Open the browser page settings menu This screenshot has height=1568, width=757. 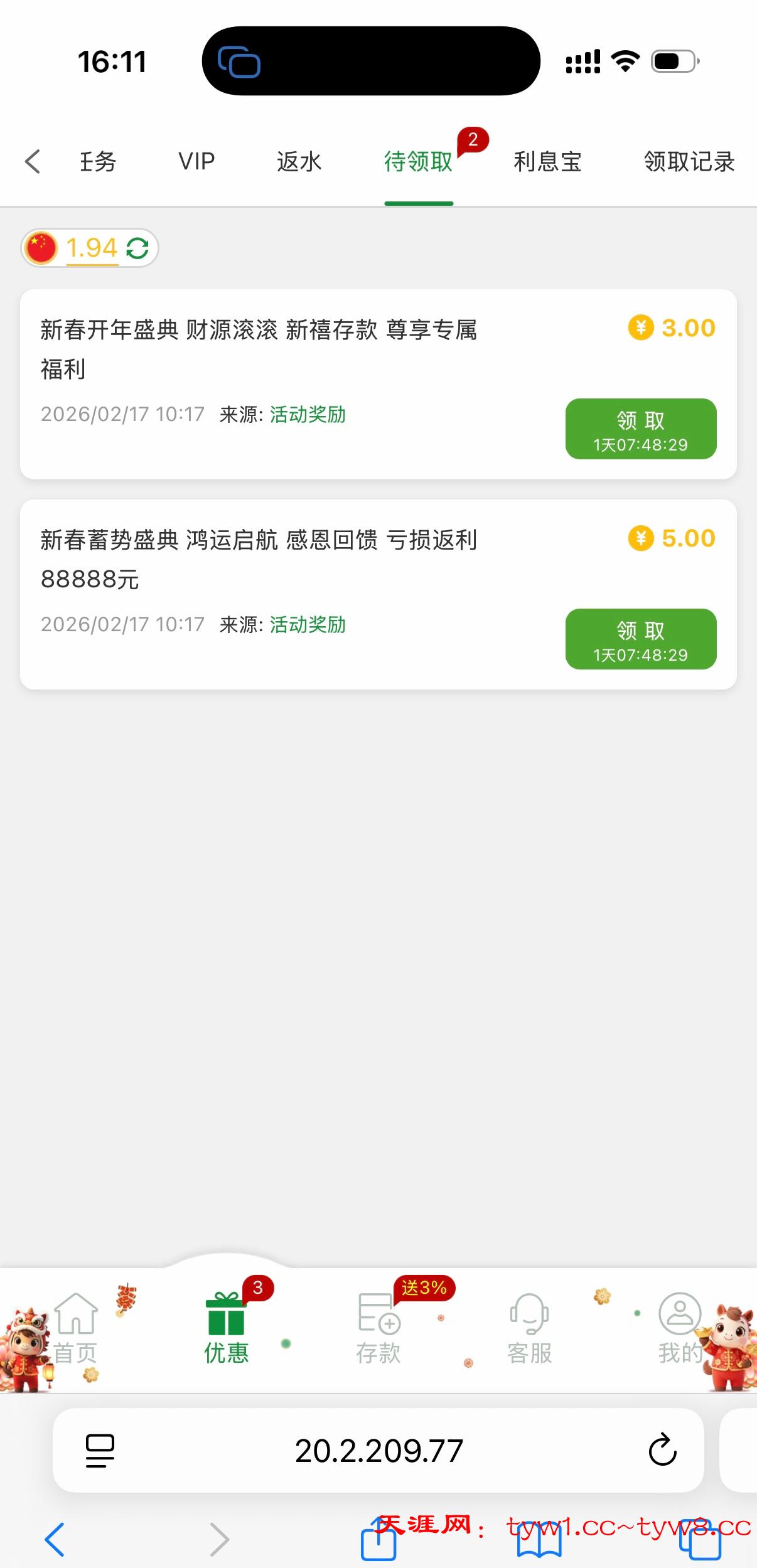100,1450
